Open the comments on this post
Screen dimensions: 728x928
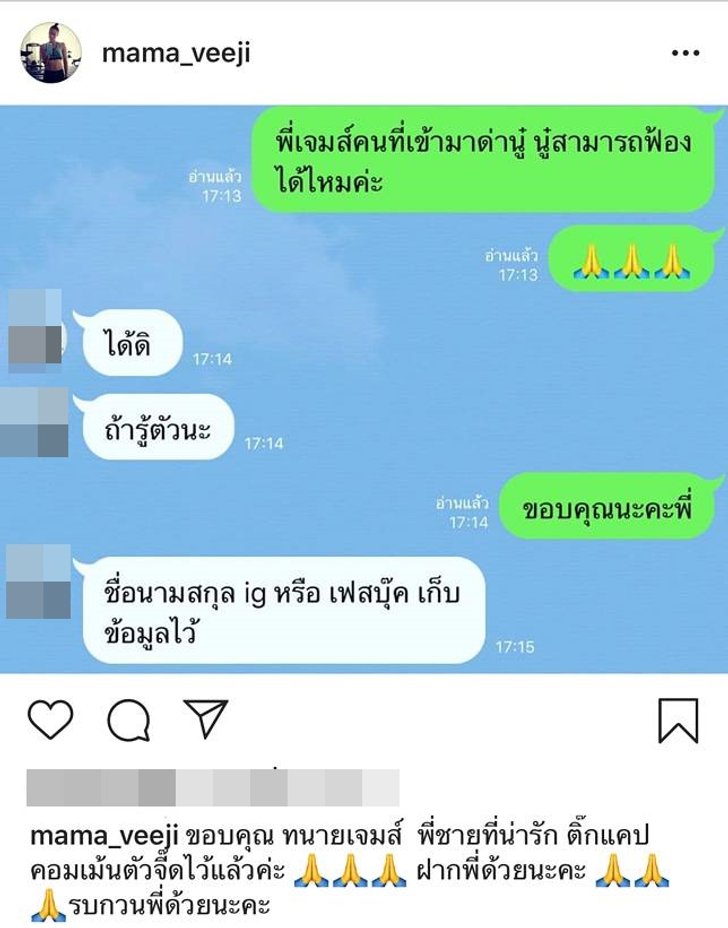(129, 719)
